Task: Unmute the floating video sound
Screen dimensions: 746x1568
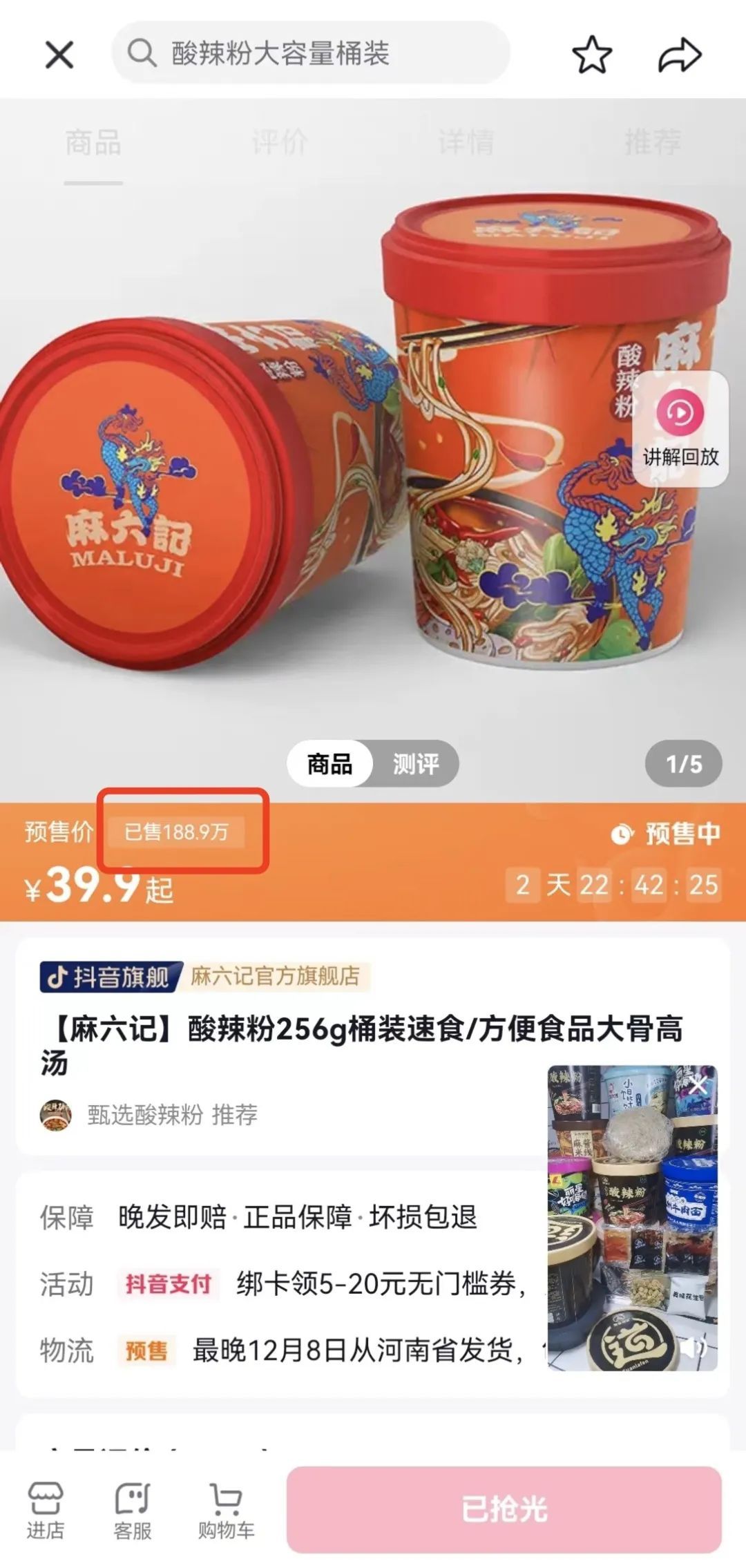Action: [x=694, y=1348]
